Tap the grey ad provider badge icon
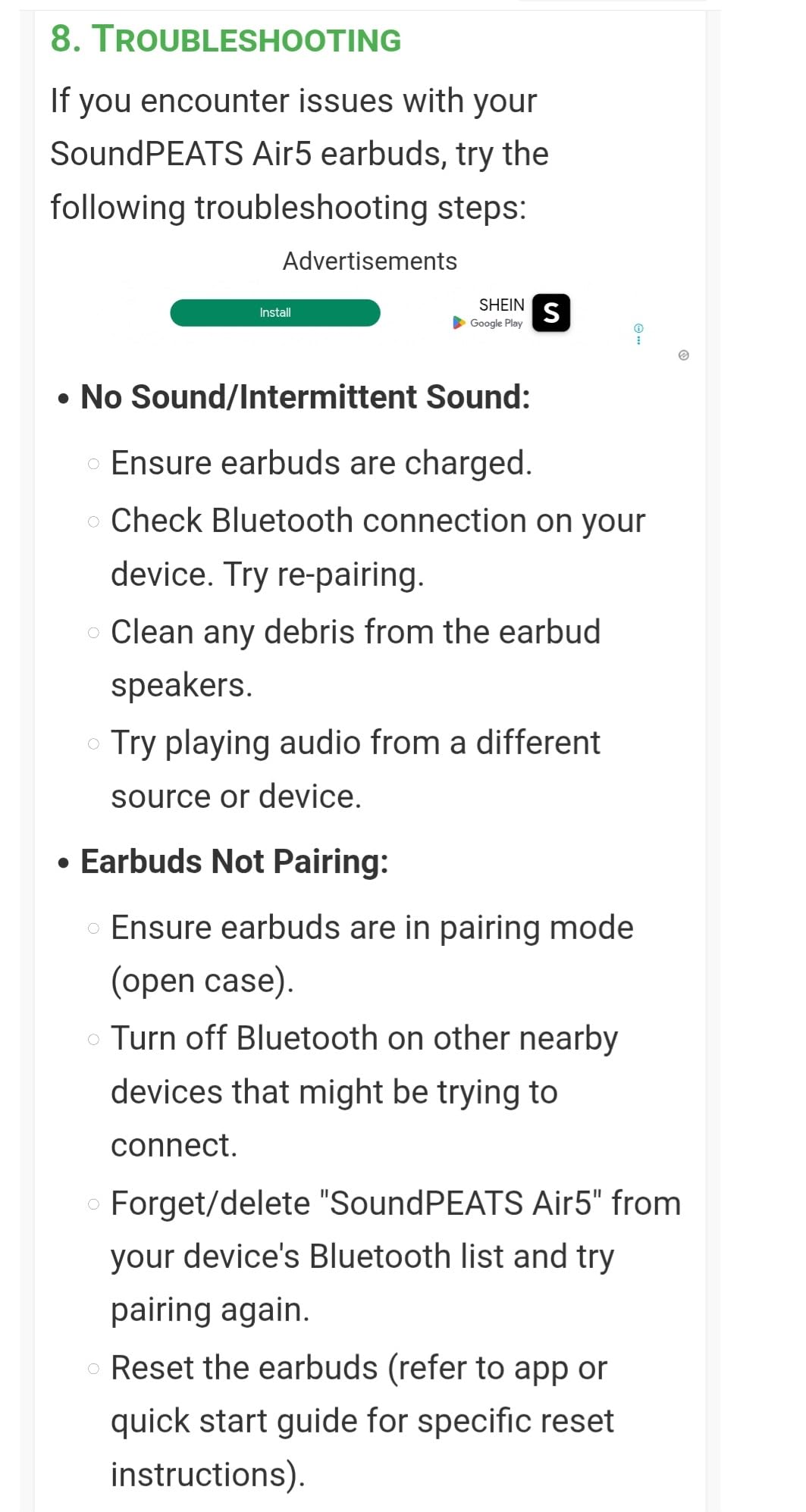This screenshot has width=806, height=1512. [x=683, y=355]
